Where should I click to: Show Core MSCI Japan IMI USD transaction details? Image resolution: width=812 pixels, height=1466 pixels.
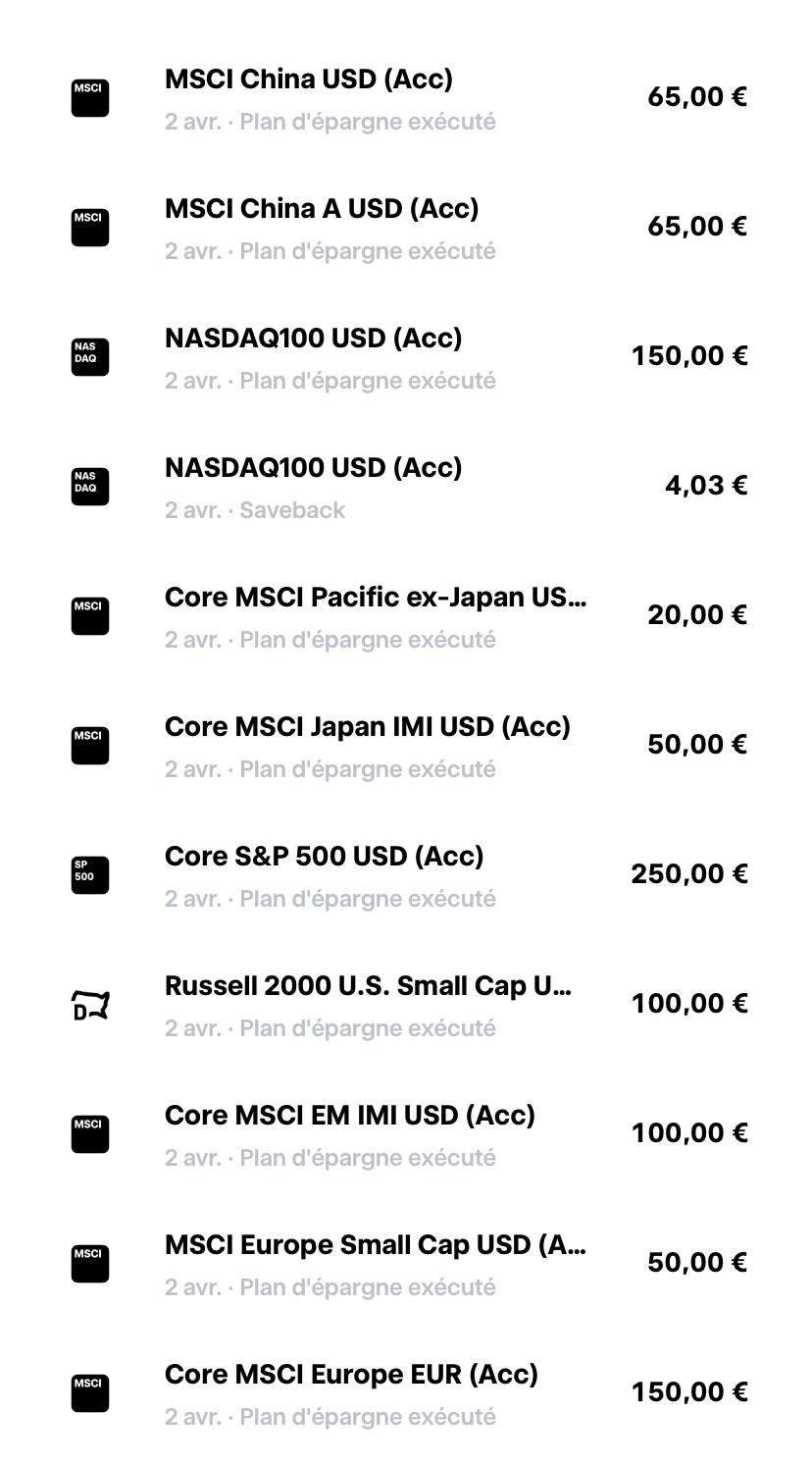[x=406, y=746]
